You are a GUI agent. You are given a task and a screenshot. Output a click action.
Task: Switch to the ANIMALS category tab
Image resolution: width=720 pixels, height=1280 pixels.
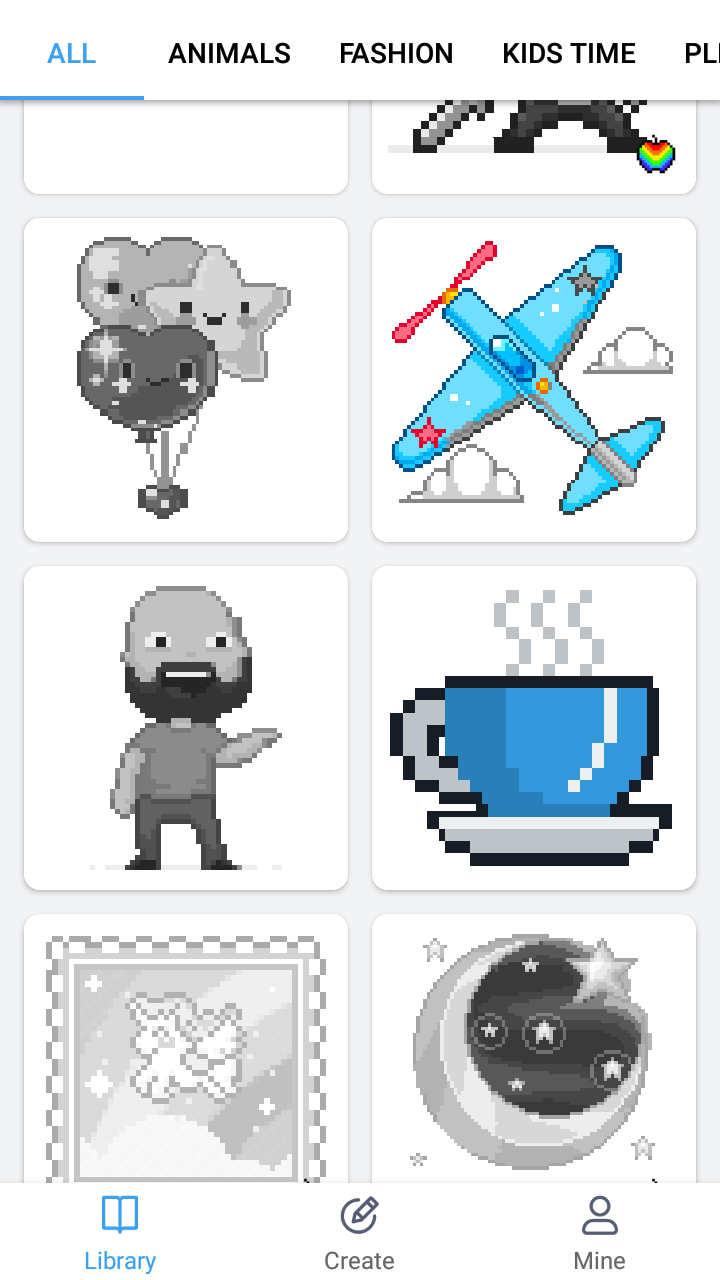(x=229, y=53)
